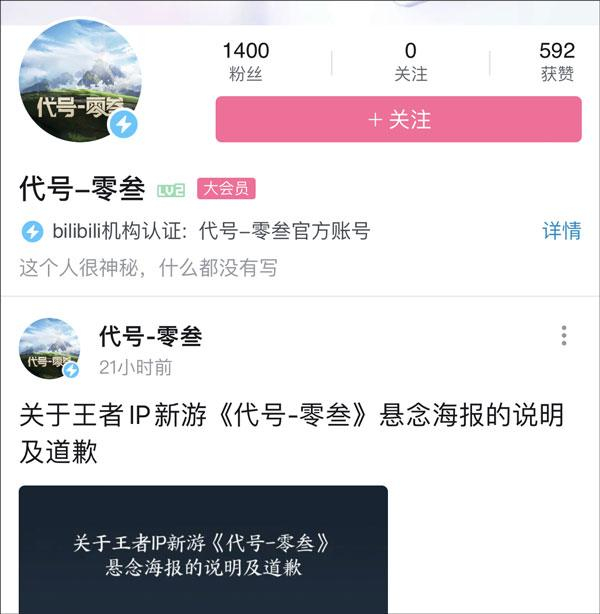The width and height of the screenshot is (600, 614).
Task: Tap the 大会员 membership badge
Action: (x=225, y=188)
